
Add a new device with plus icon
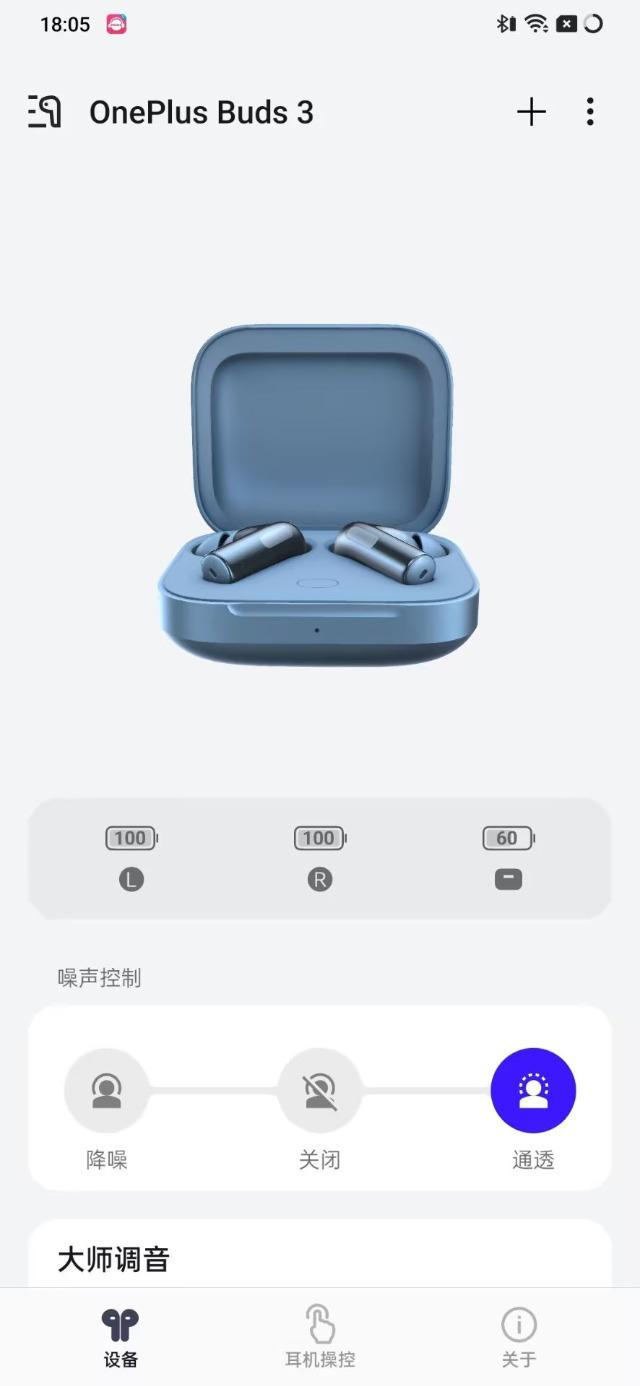[531, 112]
